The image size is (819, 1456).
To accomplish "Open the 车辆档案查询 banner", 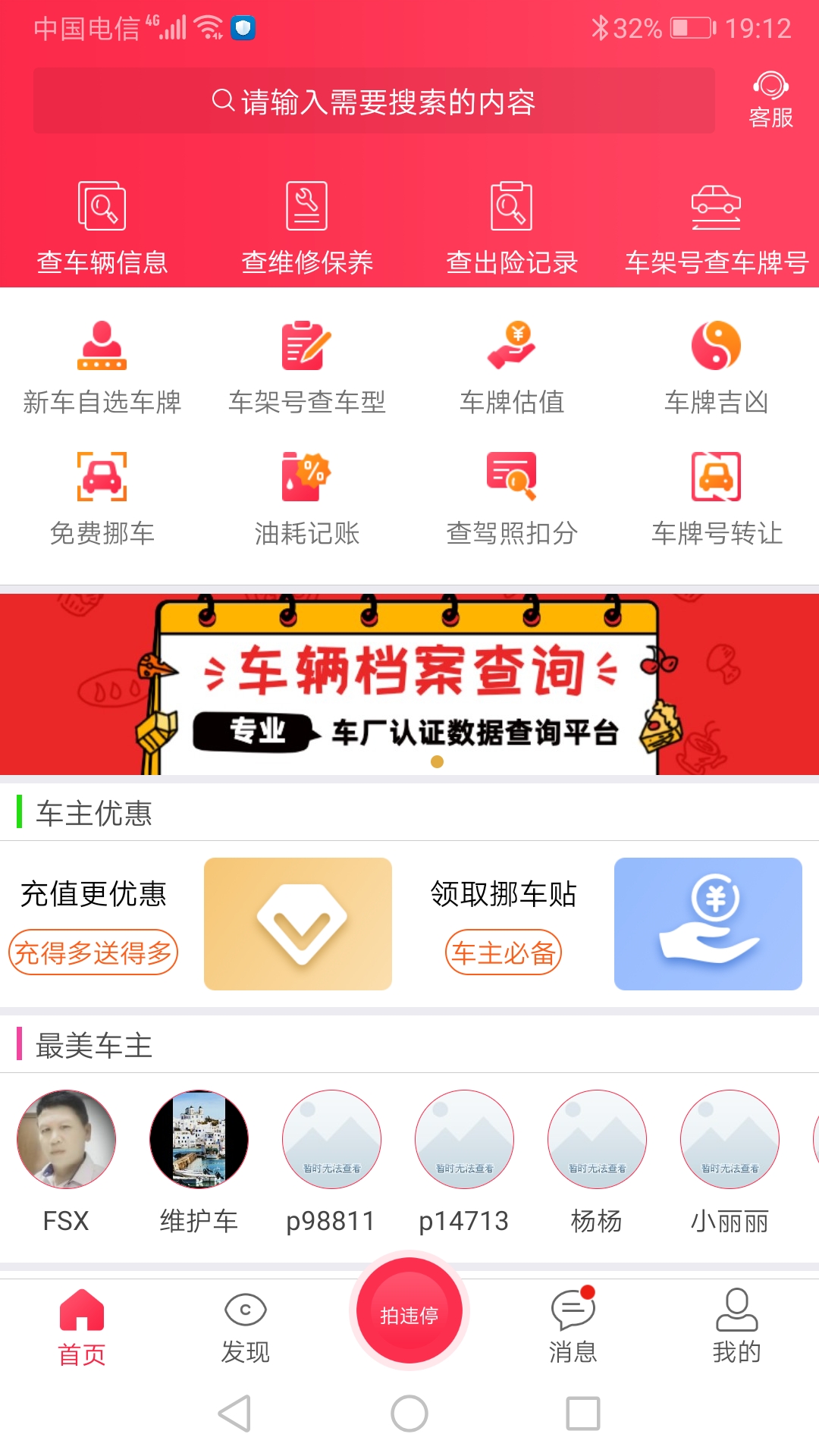I will tap(409, 684).
